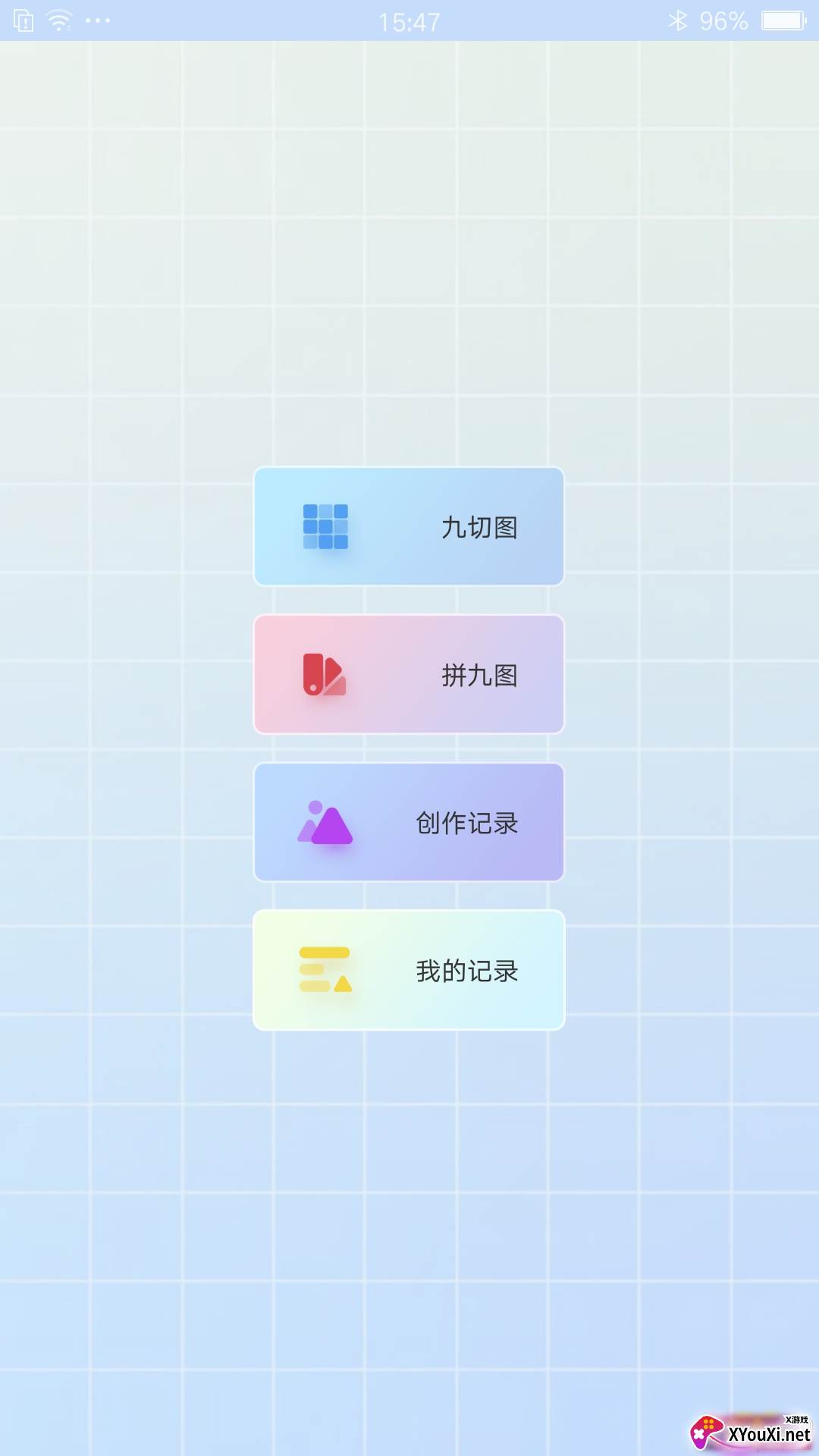819x1456 pixels.
Task: Select the 拼九图 collage option
Action: click(x=409, y=674)
